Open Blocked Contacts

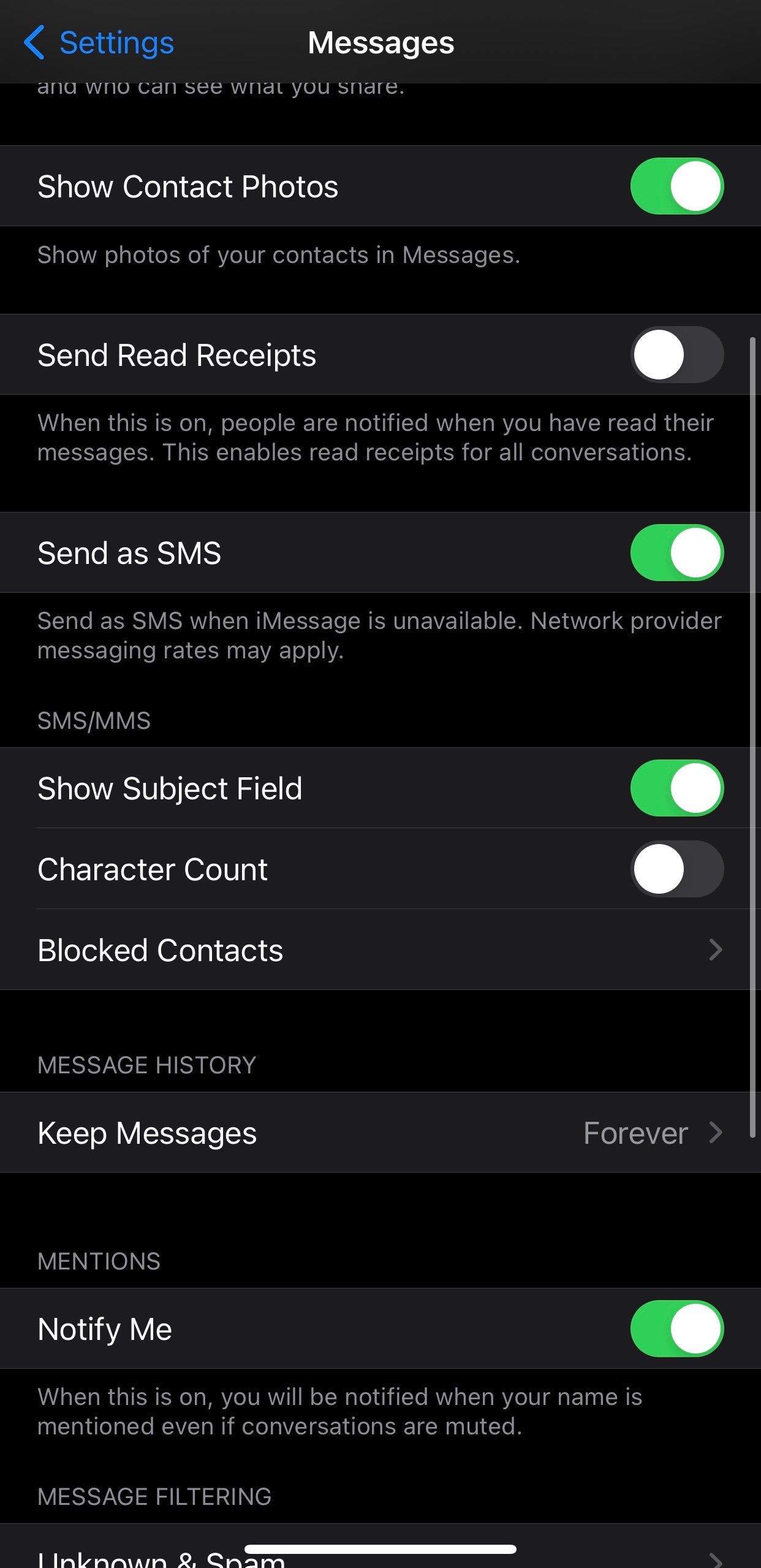point(380,950)
